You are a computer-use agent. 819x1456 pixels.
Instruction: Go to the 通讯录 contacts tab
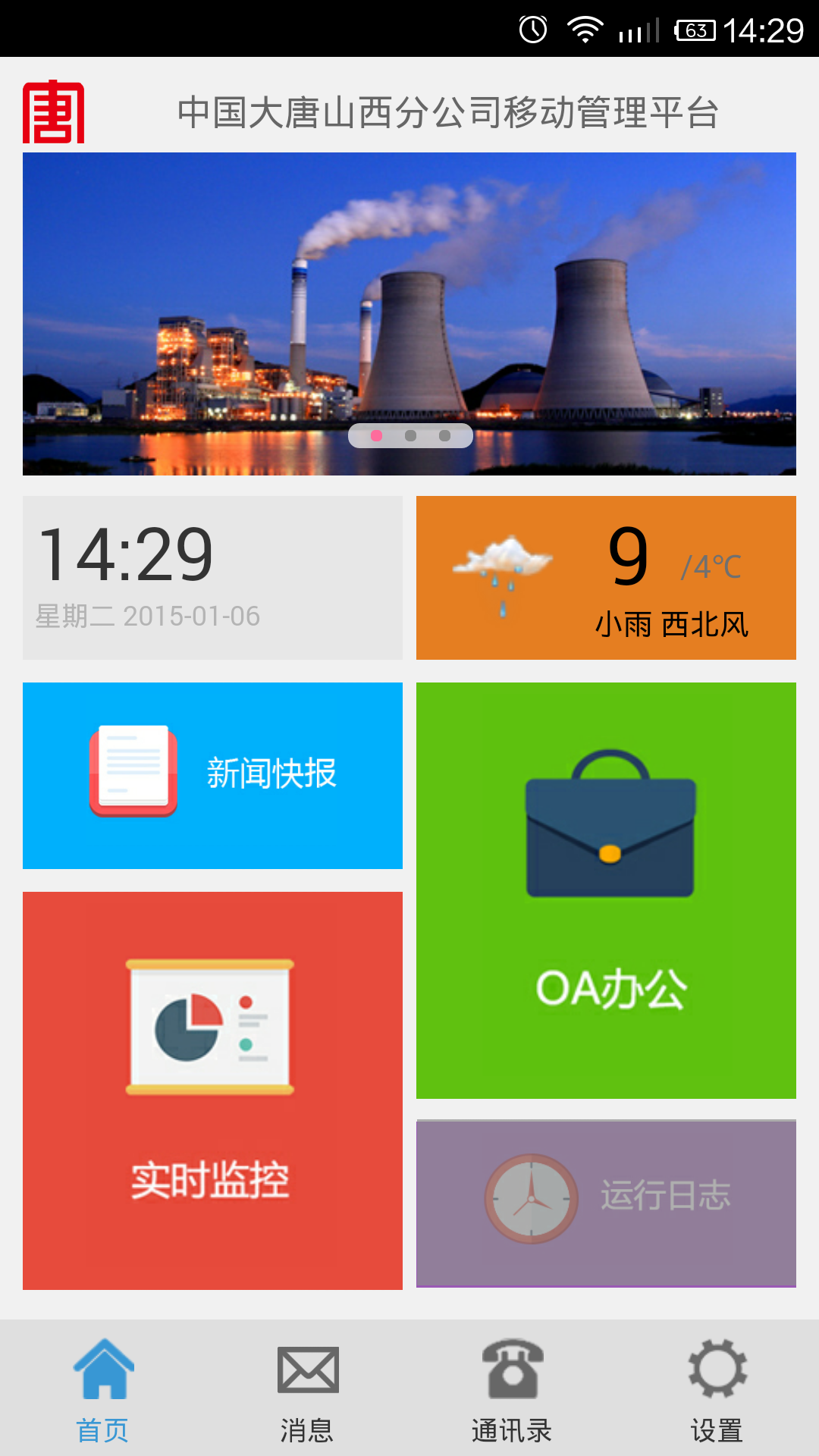[x=512, y=1389]
